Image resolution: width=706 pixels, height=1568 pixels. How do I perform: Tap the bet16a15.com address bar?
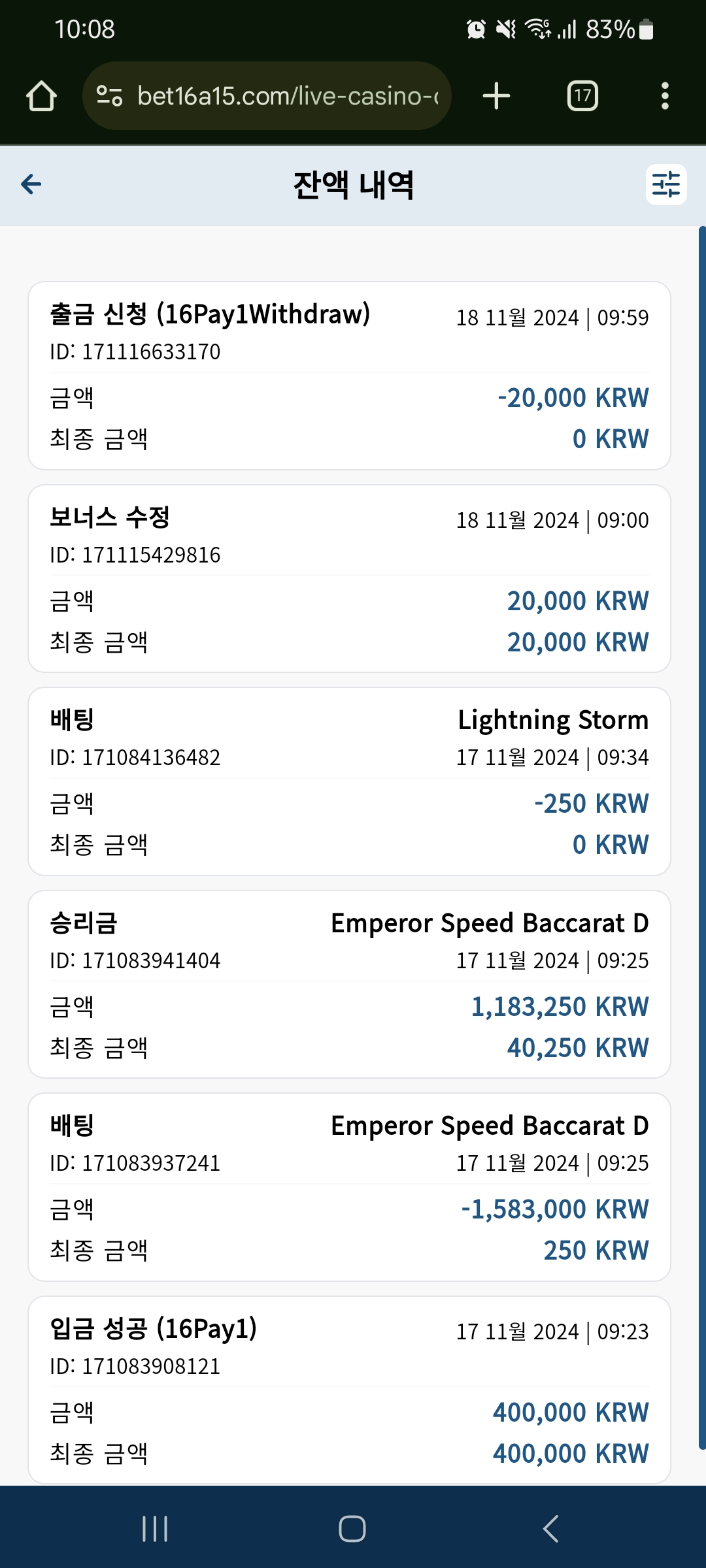click(x=267, y=96)
